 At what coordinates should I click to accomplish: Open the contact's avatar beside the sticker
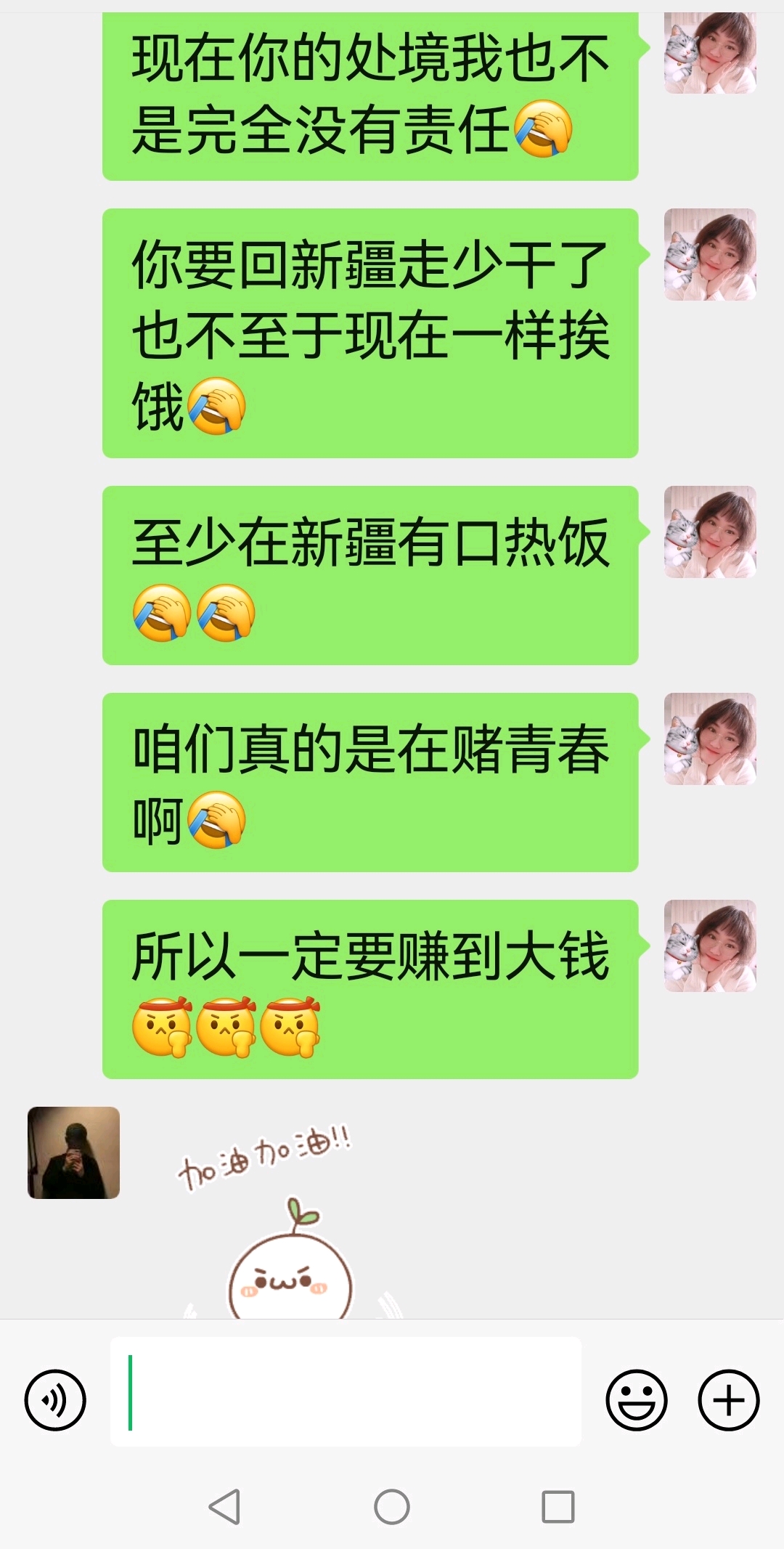tap(73, 1152)
